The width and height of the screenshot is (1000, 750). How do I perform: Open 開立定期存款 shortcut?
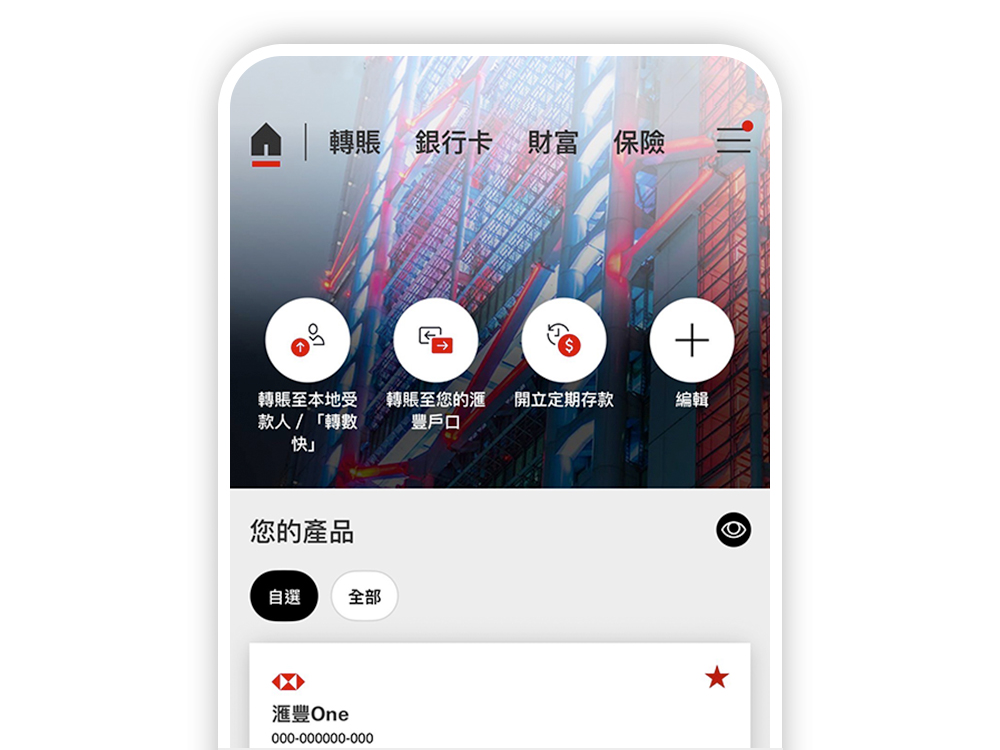(563, 340)
